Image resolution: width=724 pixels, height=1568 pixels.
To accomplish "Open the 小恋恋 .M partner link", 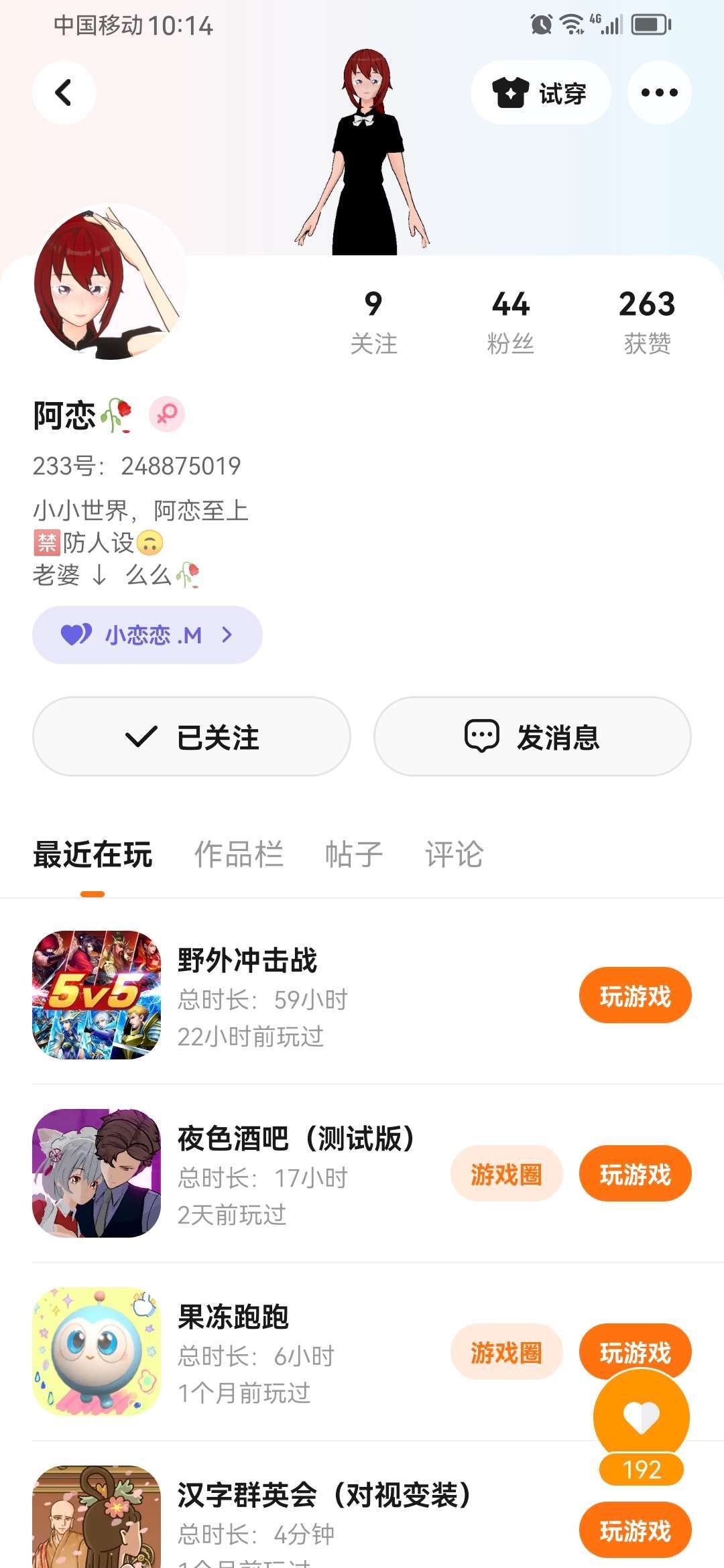I will (147, 635).
